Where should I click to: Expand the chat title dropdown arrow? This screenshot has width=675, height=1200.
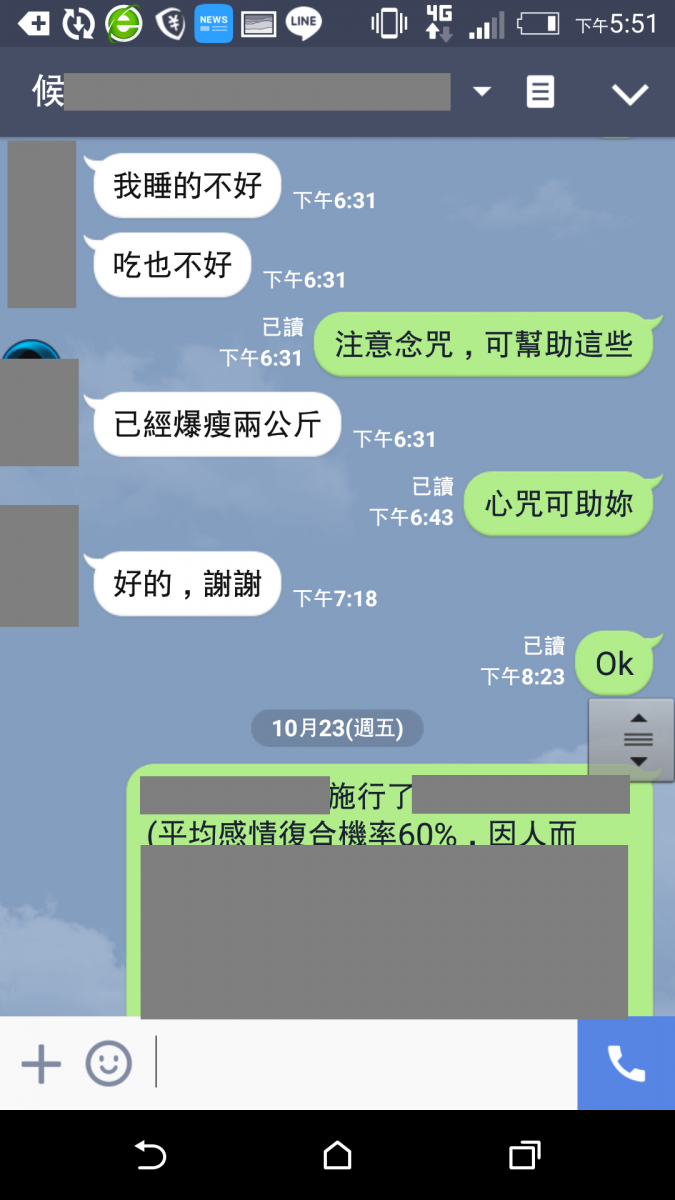(x=482, y=92)
